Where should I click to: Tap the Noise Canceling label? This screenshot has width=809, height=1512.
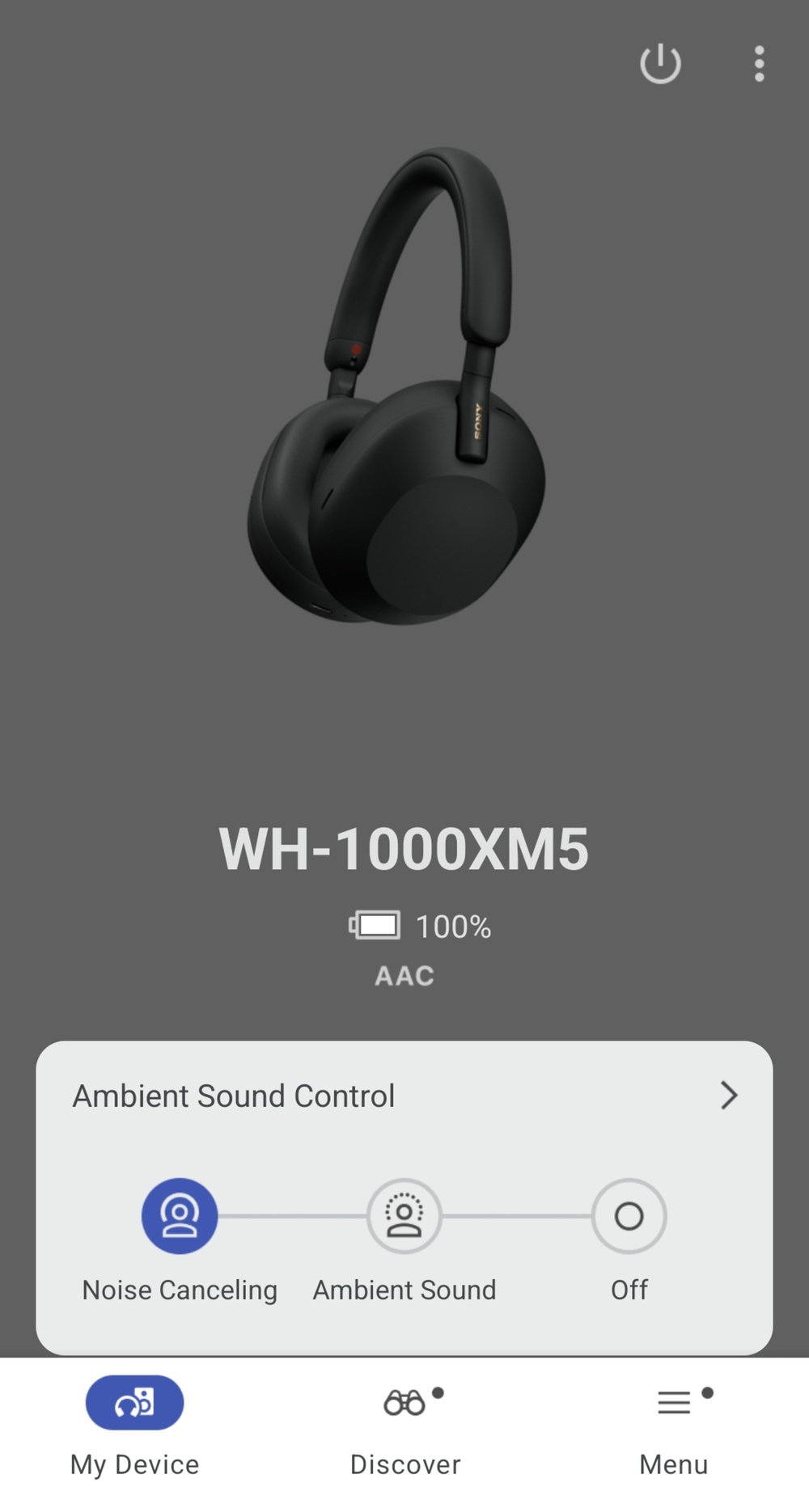180,1290
